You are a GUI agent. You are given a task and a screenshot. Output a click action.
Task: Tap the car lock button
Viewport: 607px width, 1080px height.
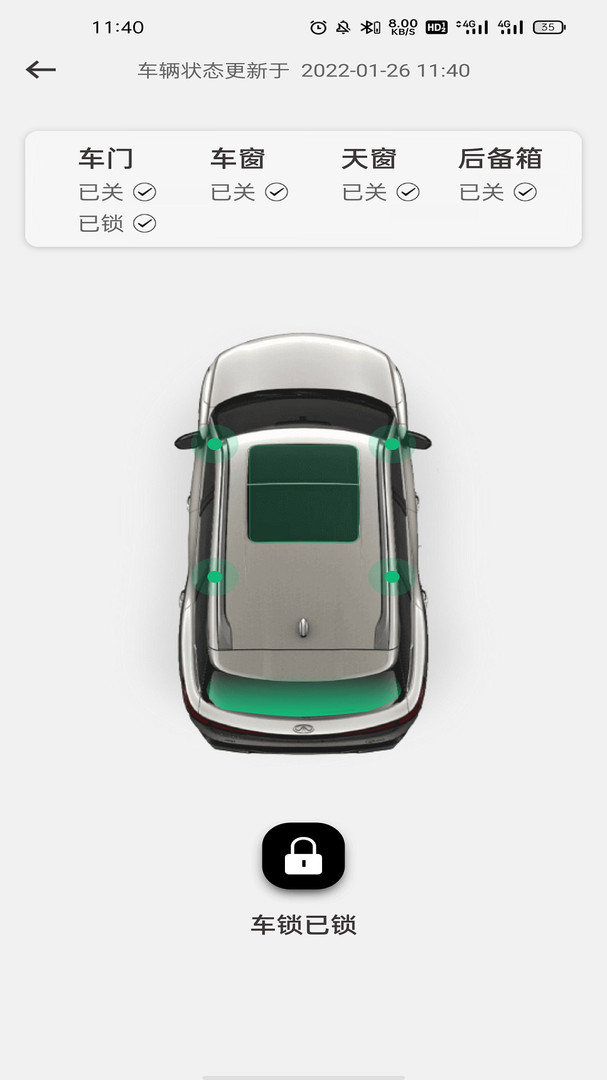[x=303, y=856]
